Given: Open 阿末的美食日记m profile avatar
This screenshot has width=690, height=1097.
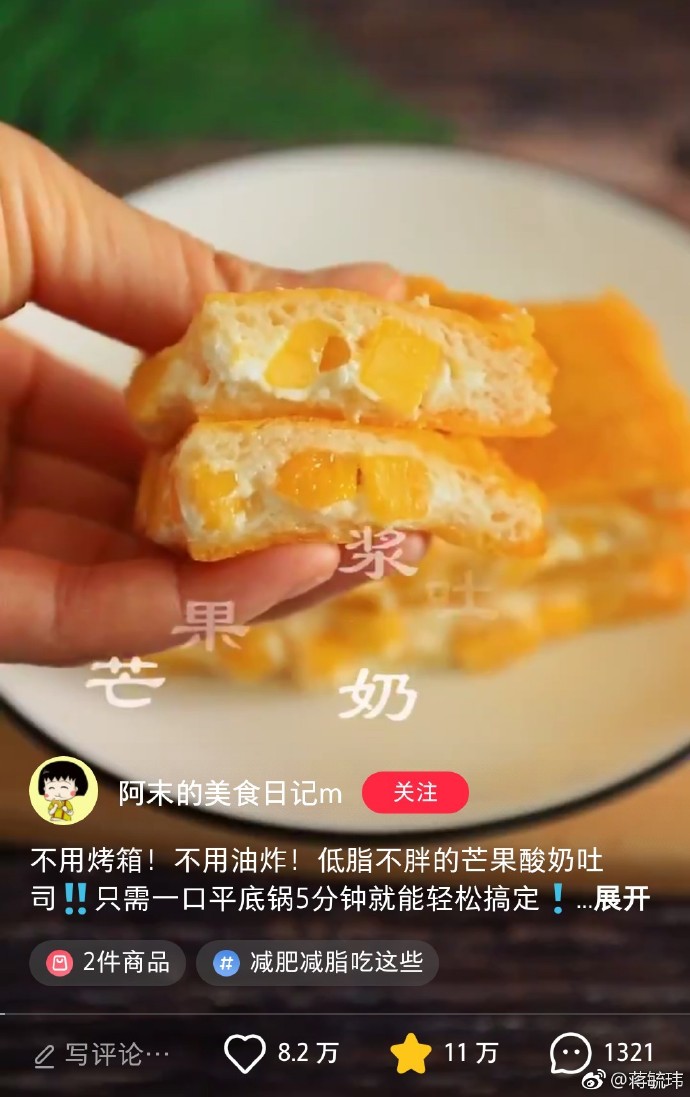Looking at the screenshot, I should (63, 791).
